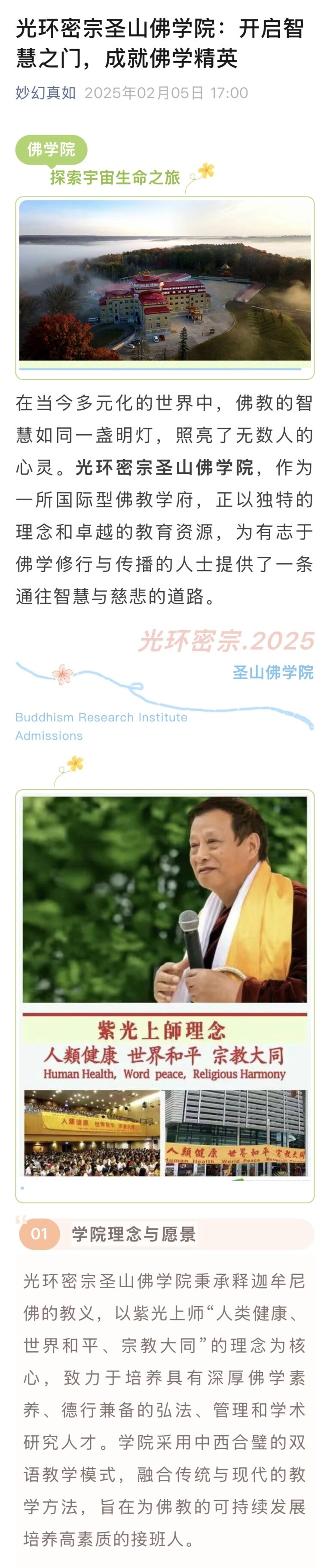The height and width of the screenshot is (1568, 330).
Task: View the aerial temple building photo
Action: (165, 281)
